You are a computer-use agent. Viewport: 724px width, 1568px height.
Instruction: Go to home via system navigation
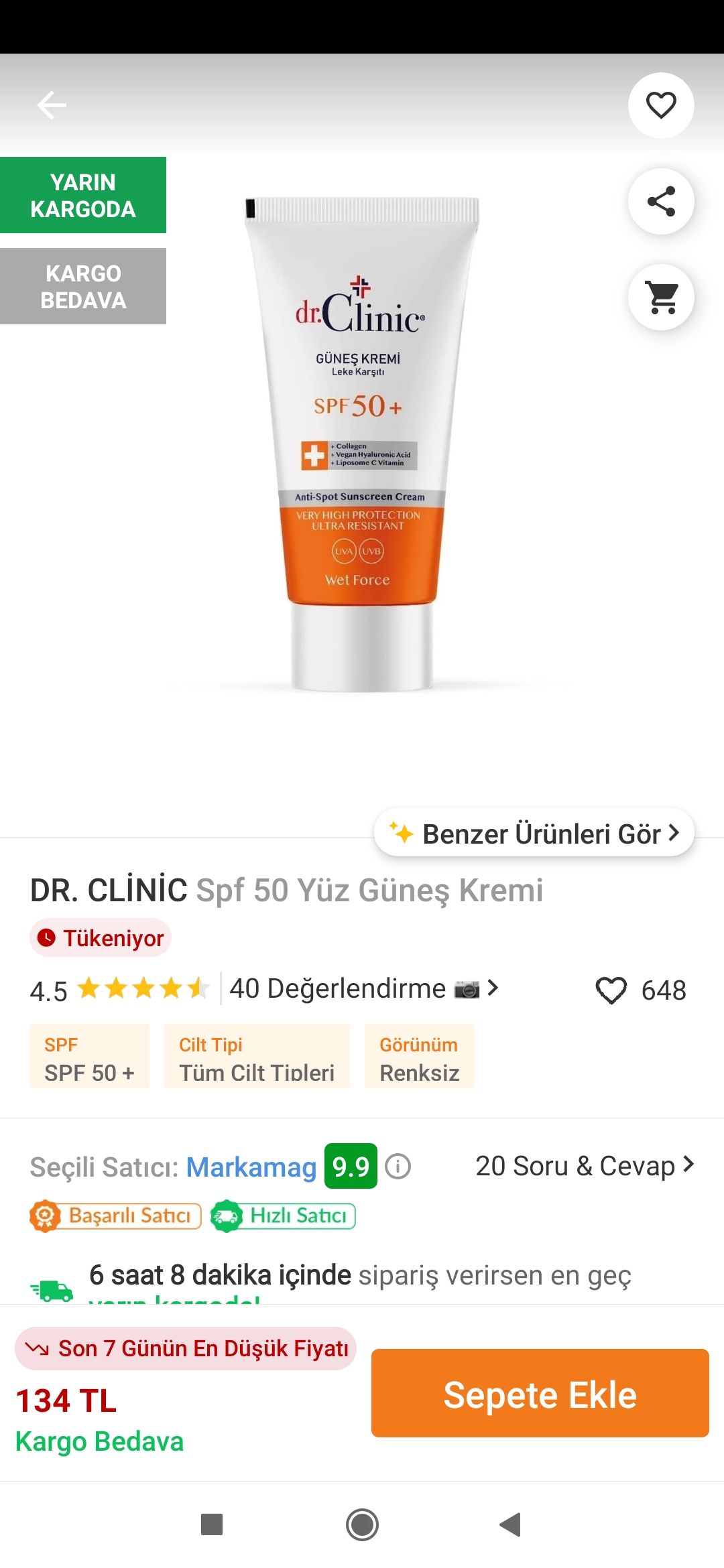(362, 1525)
